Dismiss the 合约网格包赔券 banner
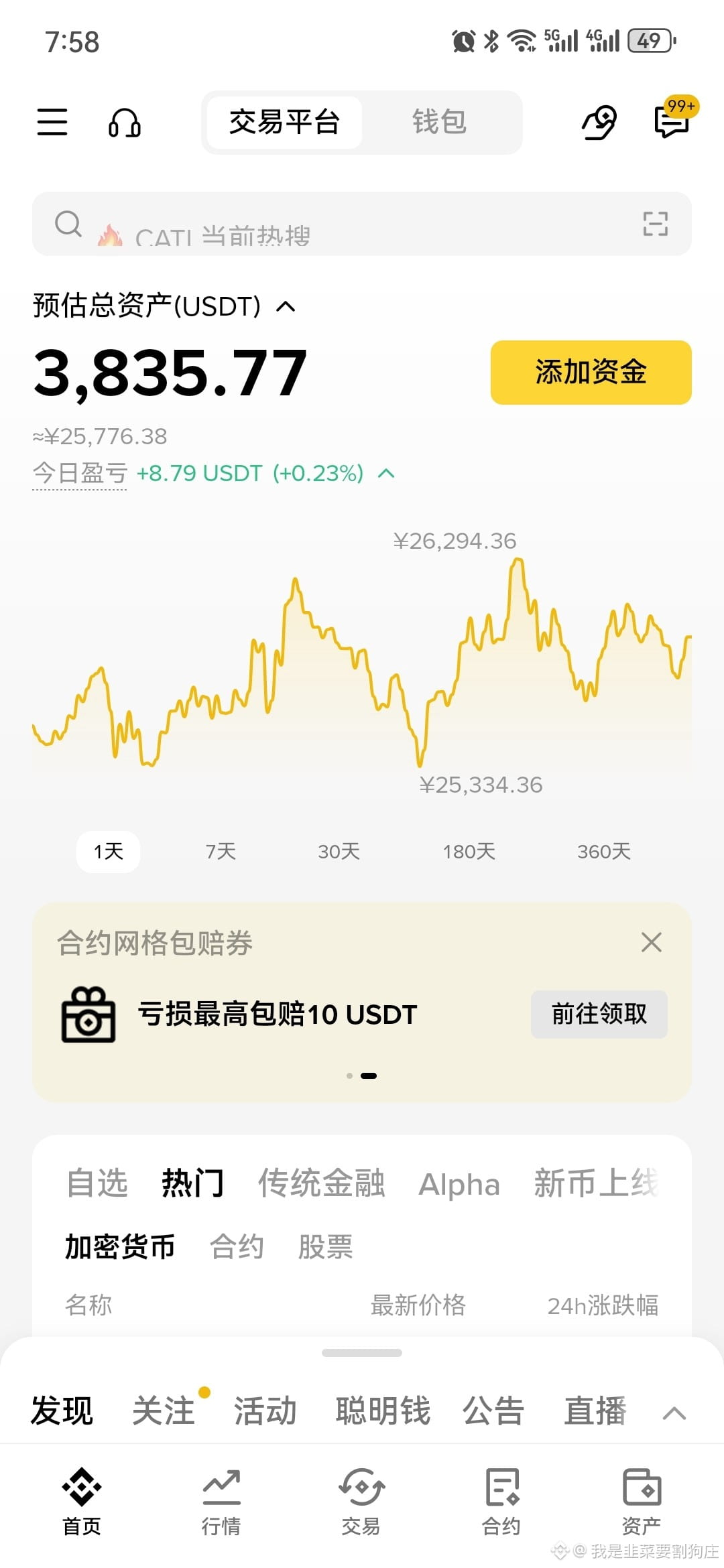This screenshot has height=1568, width=724. [x=651, y=942]
